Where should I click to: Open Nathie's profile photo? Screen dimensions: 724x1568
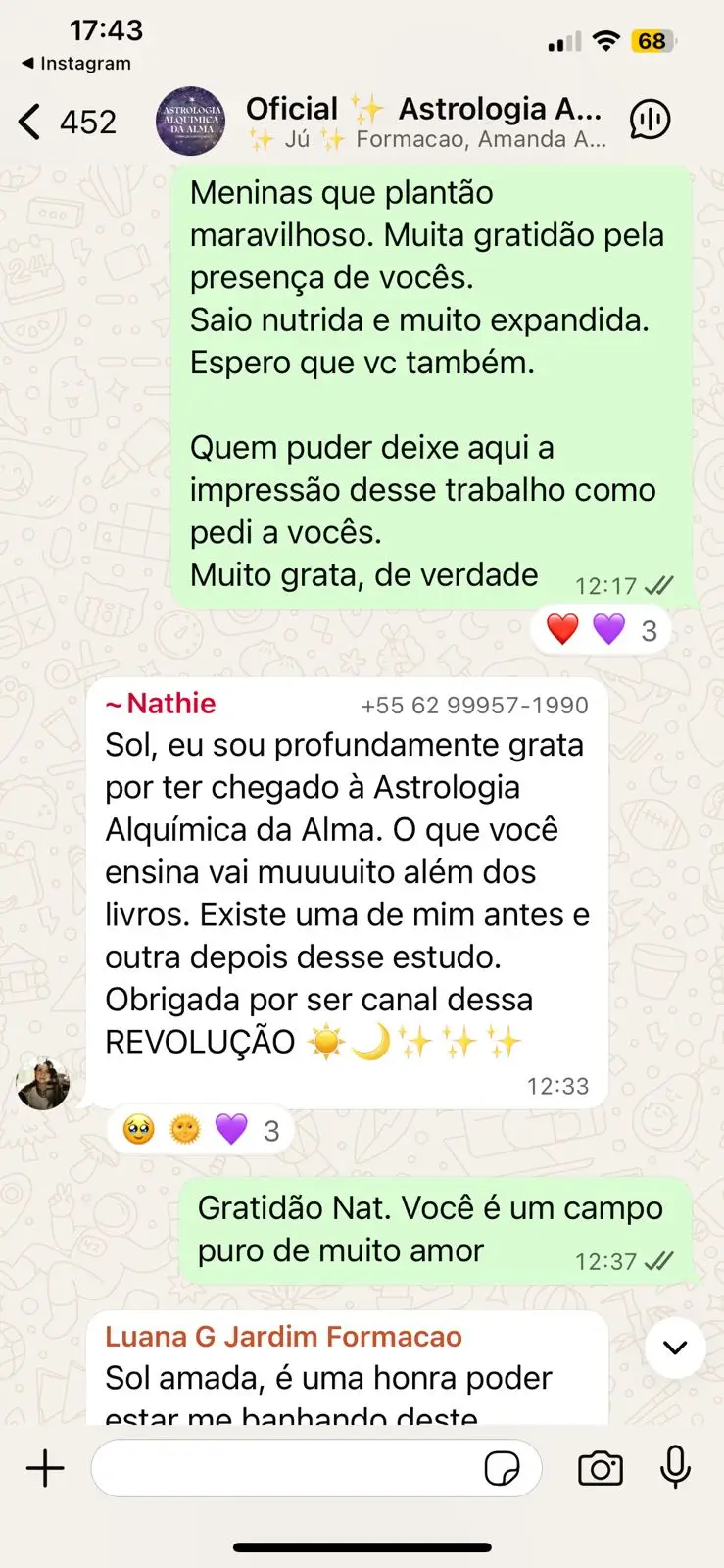[43, 1083]
